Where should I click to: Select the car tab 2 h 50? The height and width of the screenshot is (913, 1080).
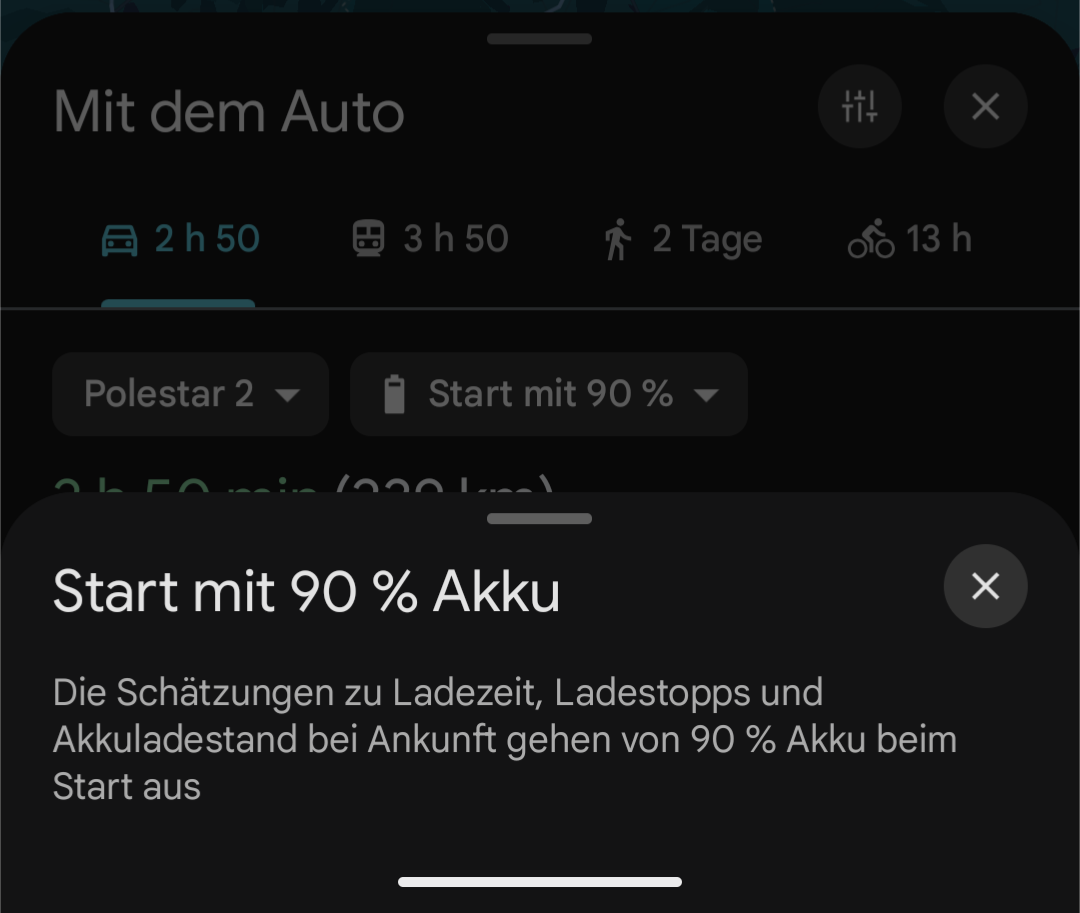click(x=180, y=240)
